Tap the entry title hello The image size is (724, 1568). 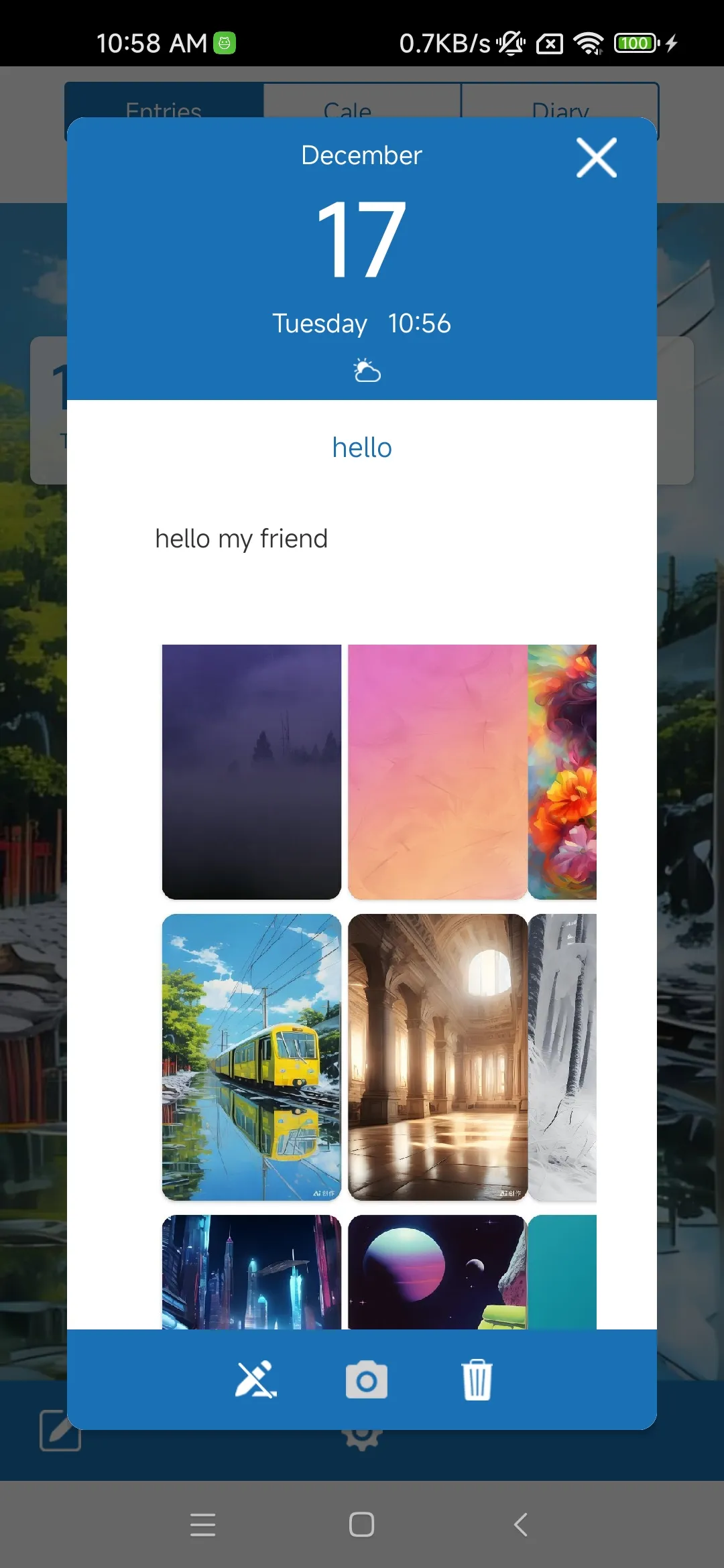pos(362,447)
